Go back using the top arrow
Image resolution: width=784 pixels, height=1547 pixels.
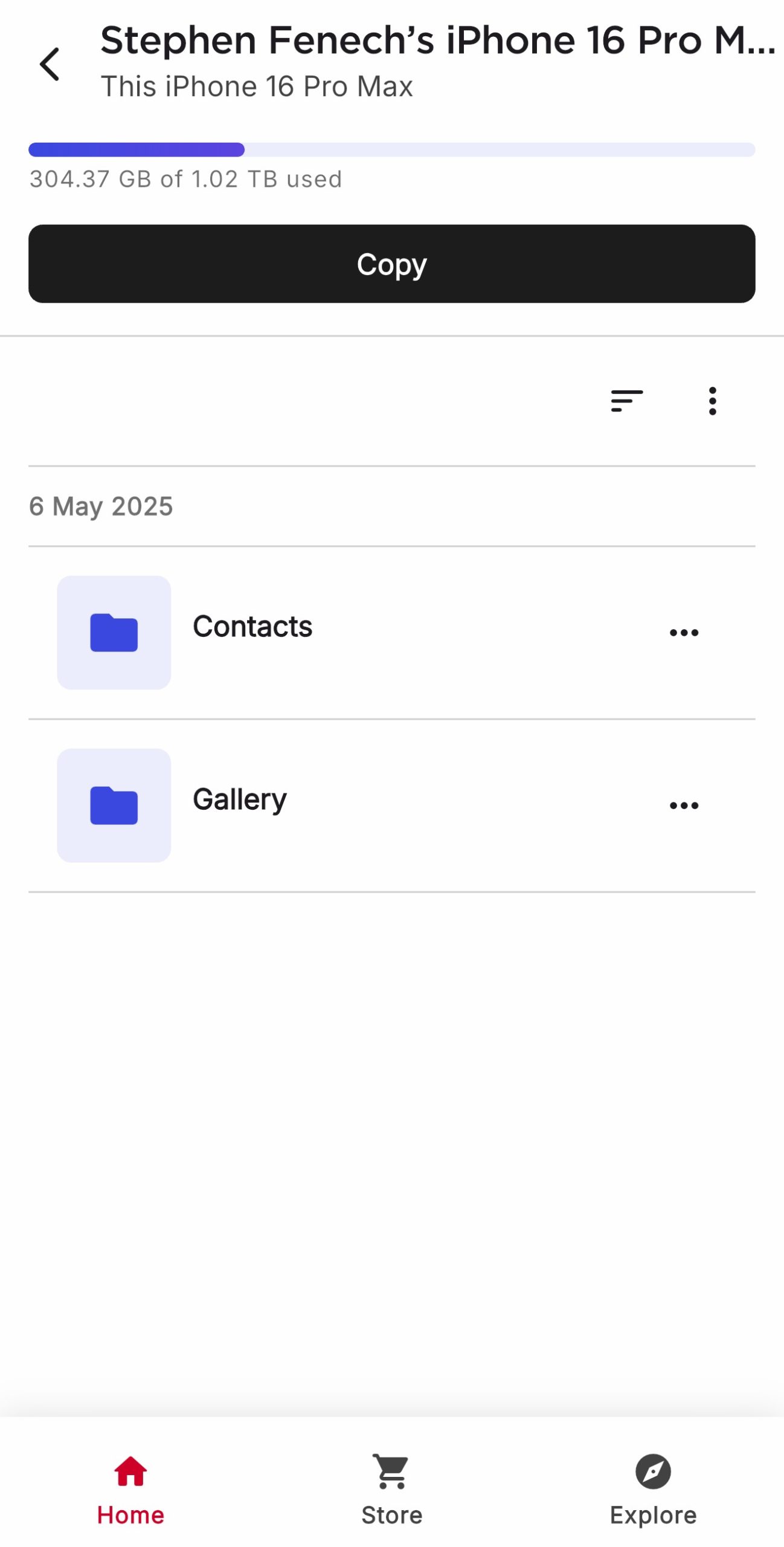pyautogui.click(x=50, y=64)
